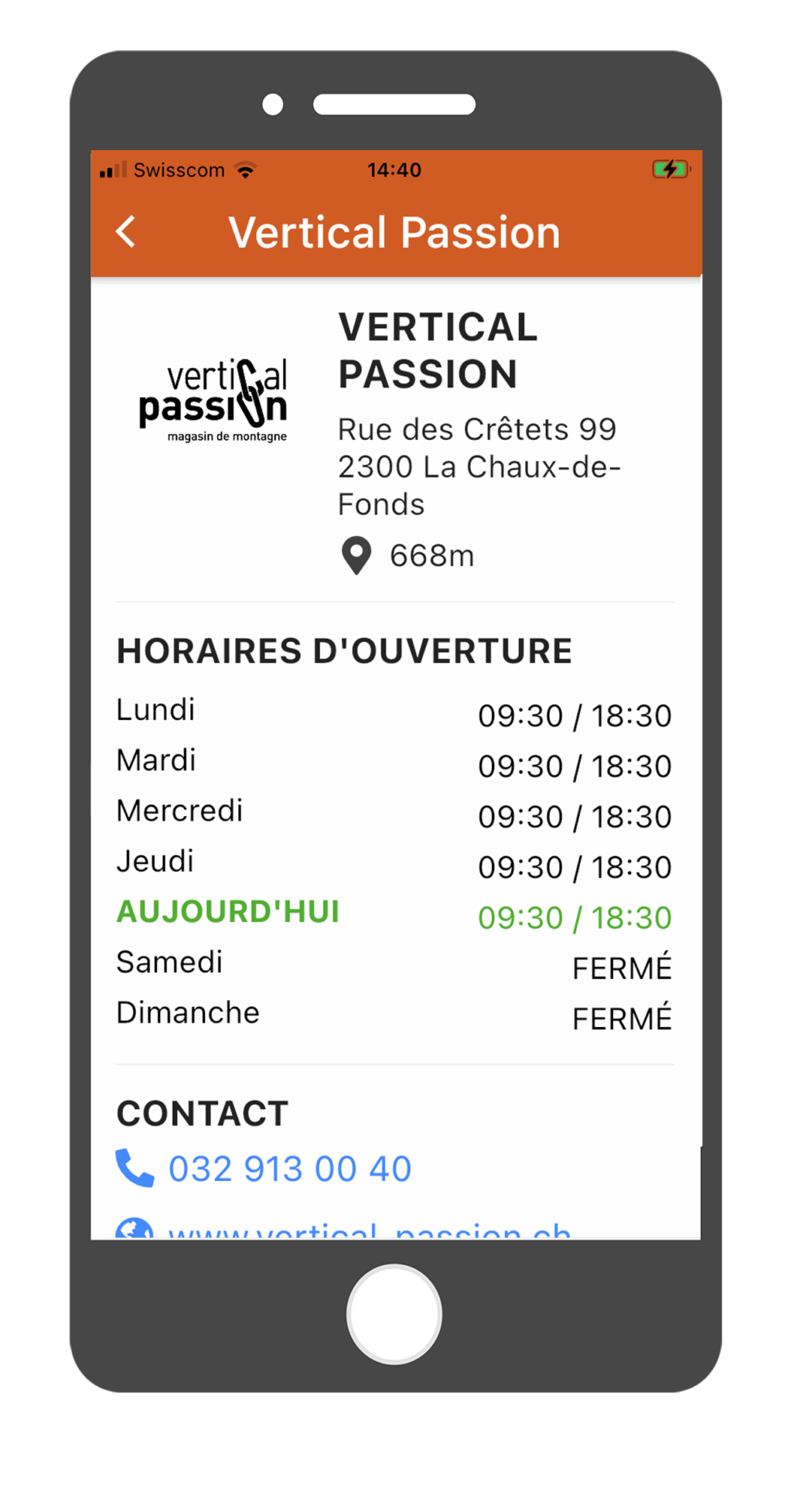Image resolution: width=812 pixels, height=1485 pixels.
Task: Call the number 032 913 00 40
Action: click(289, 1169)
